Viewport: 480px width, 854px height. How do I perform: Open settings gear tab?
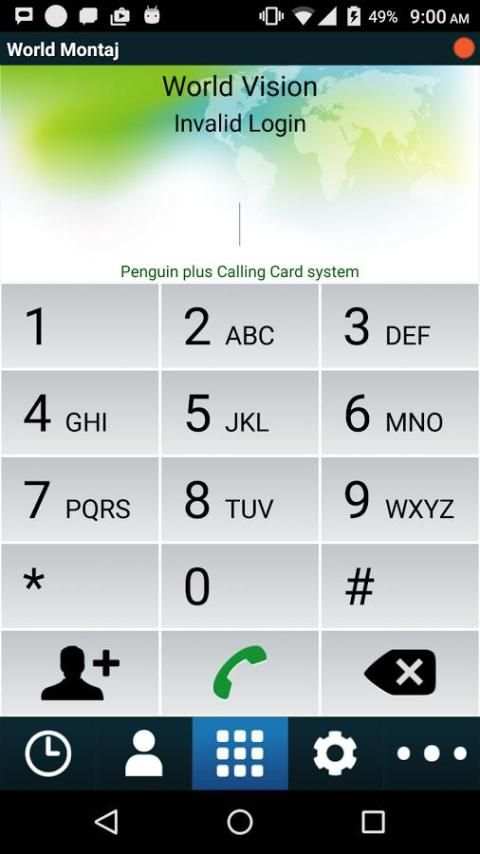click(x=335, y=753)
